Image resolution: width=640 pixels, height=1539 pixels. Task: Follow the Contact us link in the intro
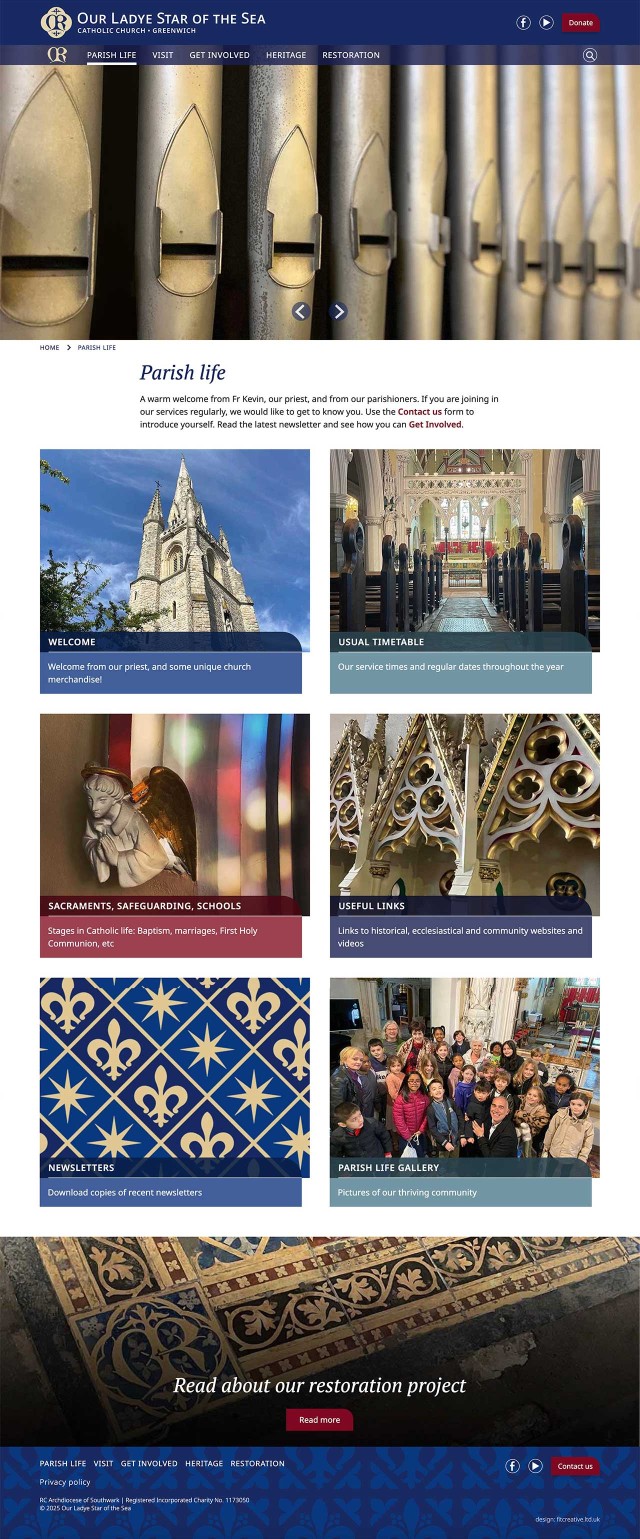[420, 412]
